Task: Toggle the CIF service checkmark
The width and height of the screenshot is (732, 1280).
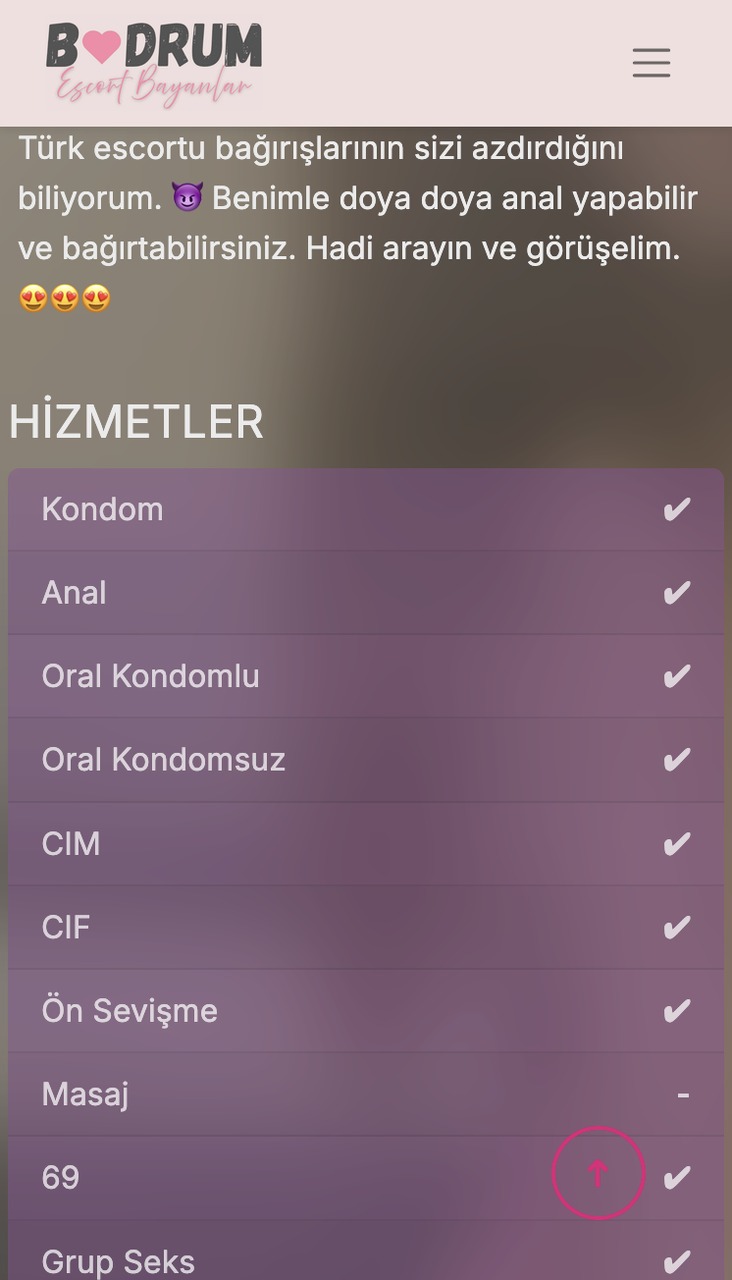Action: click(677, 926)
